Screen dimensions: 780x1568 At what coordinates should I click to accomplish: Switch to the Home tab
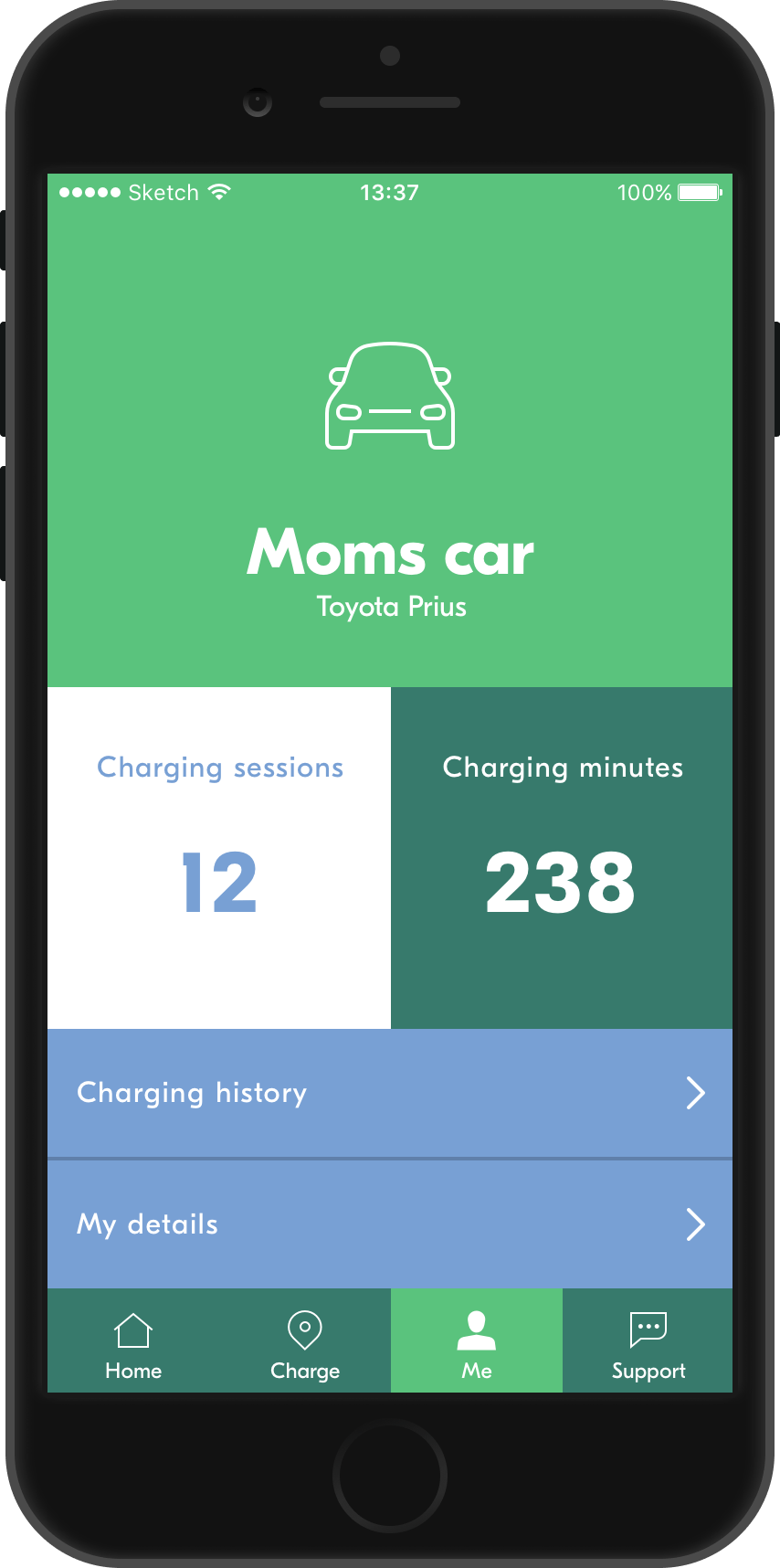point(133,1340)
